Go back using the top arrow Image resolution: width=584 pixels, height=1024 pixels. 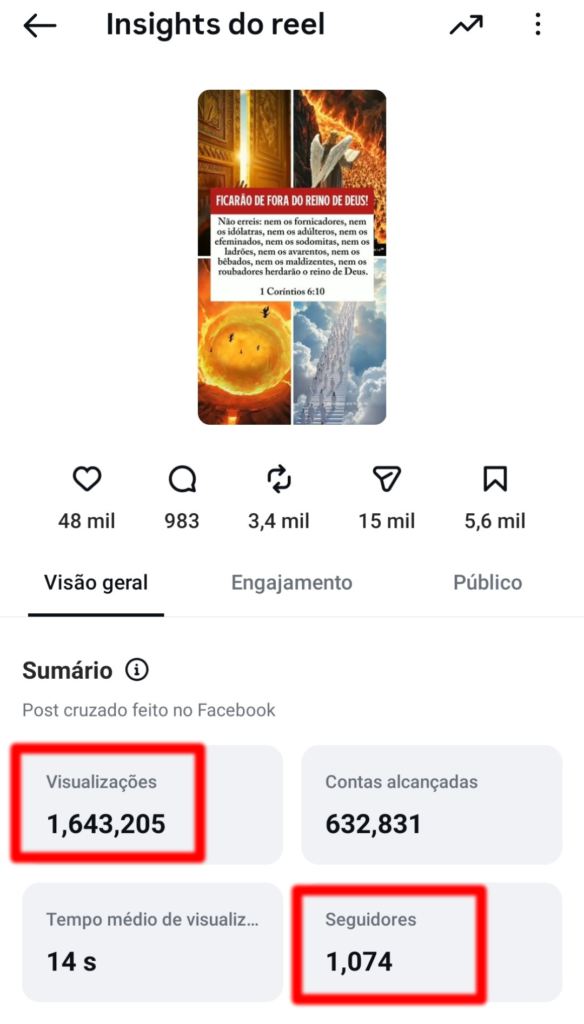39,25
